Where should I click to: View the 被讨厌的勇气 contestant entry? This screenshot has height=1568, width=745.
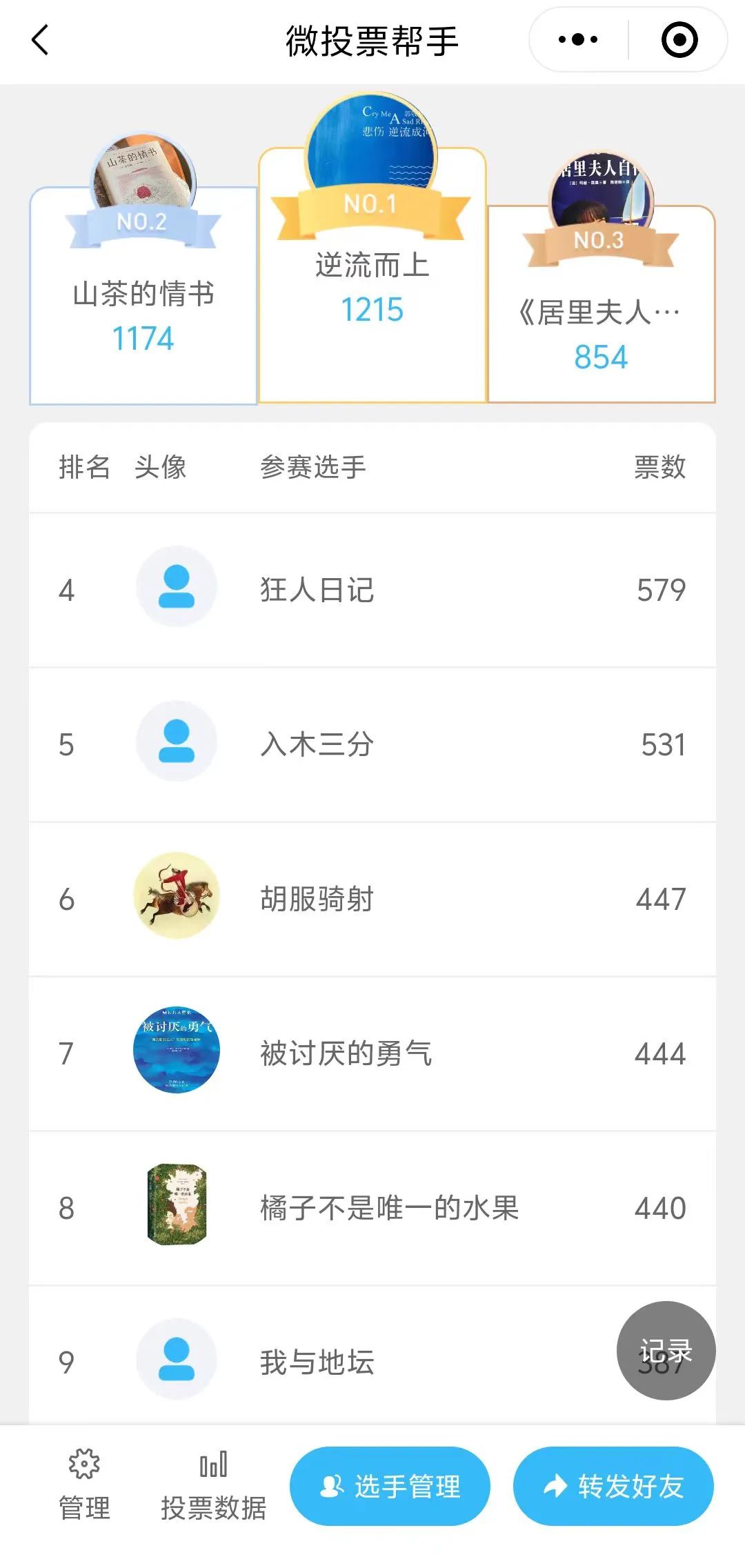[x=372, y=1053]
